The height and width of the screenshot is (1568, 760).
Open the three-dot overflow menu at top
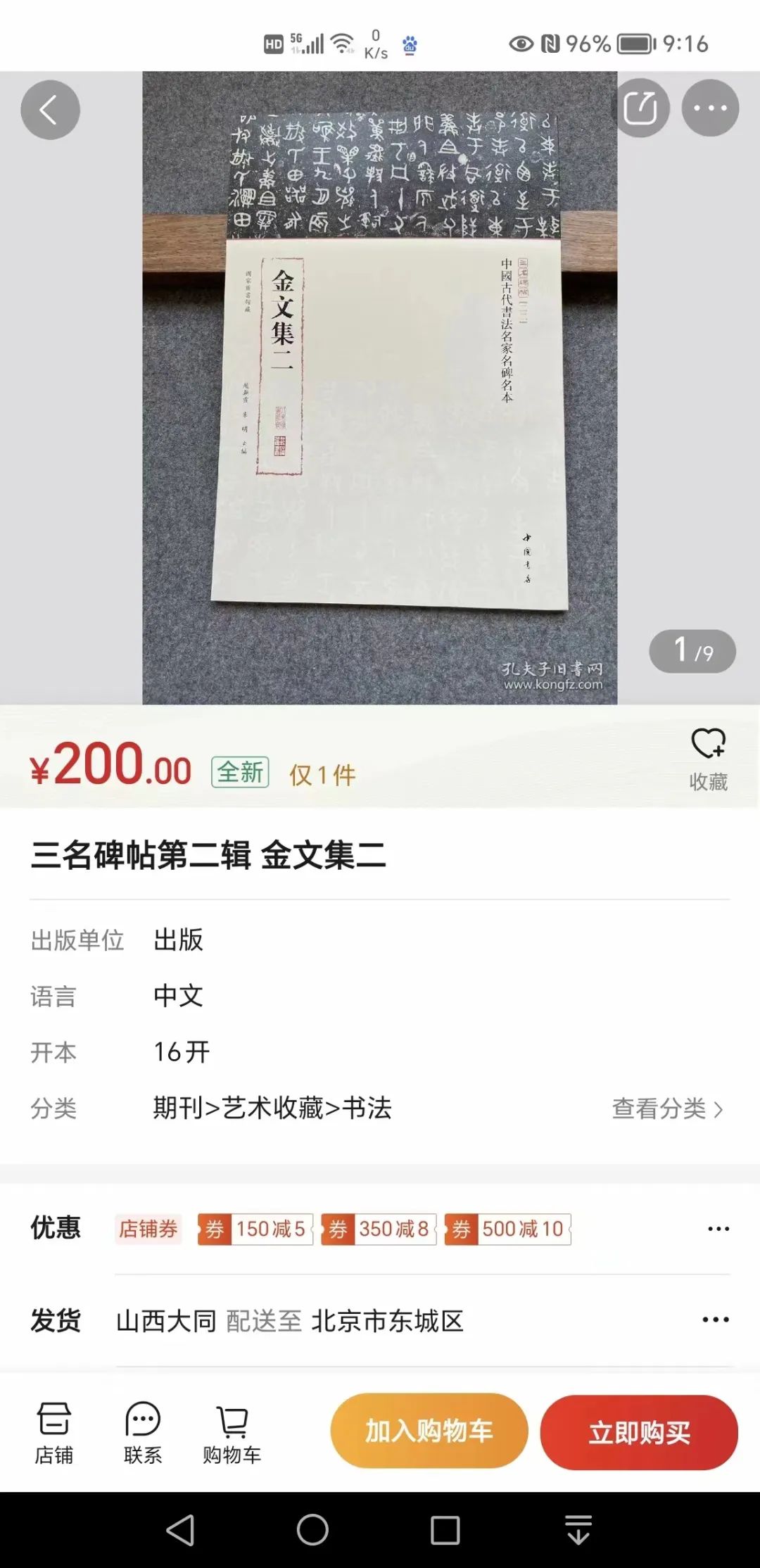pos(710,108)
